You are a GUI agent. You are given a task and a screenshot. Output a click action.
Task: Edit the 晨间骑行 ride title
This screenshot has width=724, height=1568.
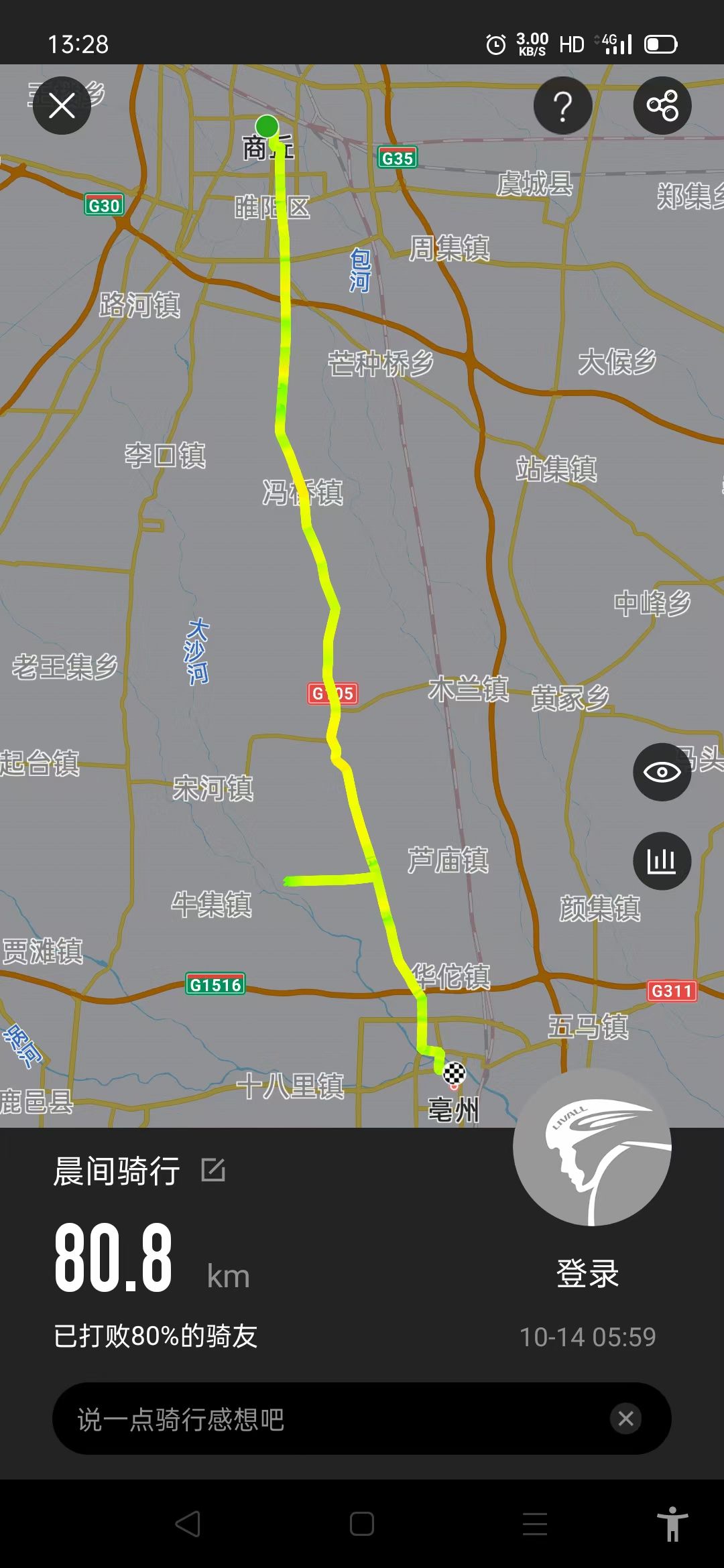pyautogui.click(x=213, y=1170)
